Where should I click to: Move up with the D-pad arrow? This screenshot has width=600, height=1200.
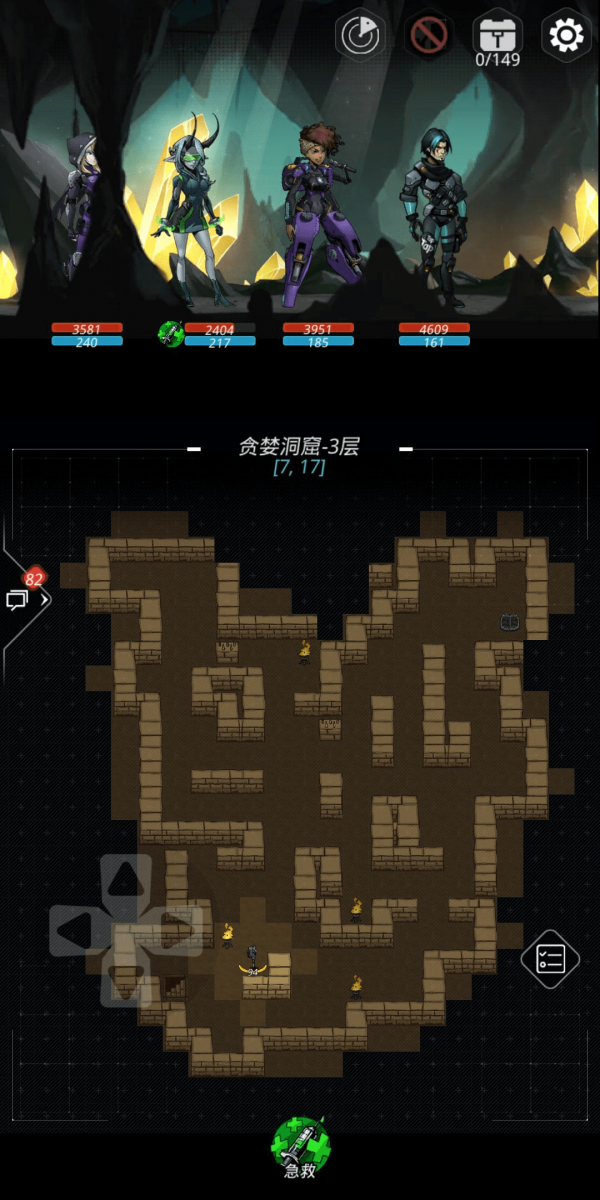pyautogui.click(x=125, y=879)
